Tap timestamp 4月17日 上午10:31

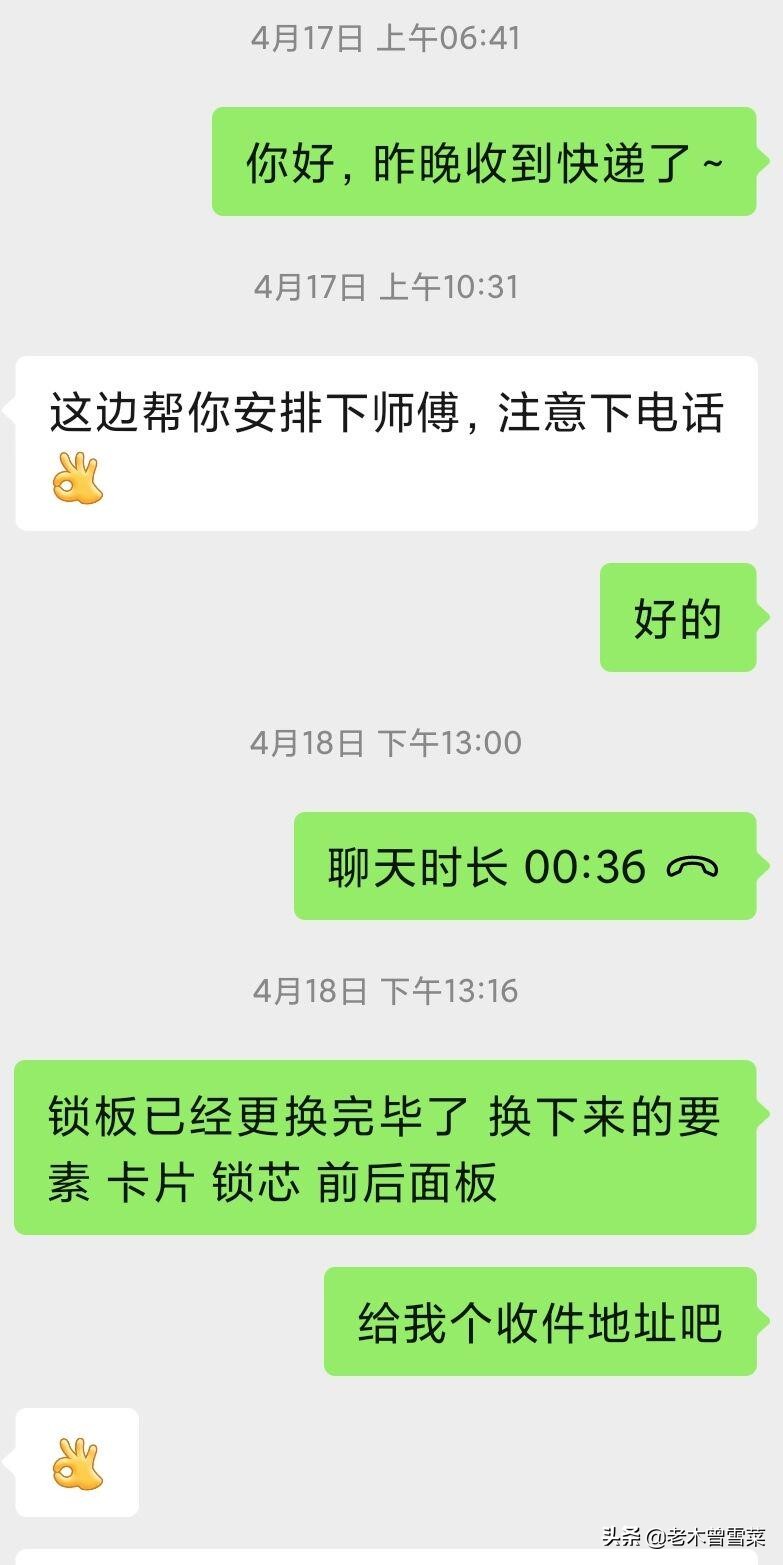(x=386, y=287)
